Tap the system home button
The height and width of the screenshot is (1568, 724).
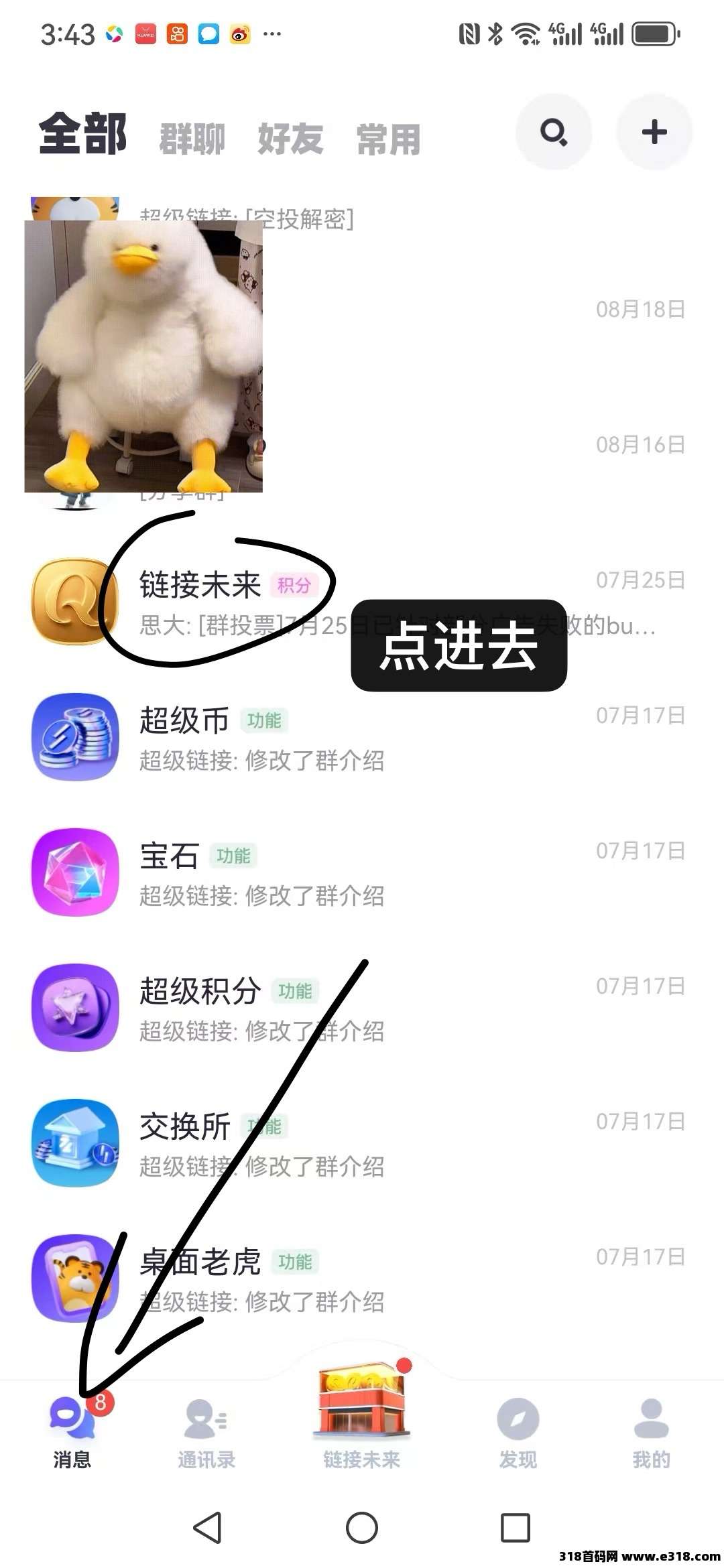click(362, 1528)
